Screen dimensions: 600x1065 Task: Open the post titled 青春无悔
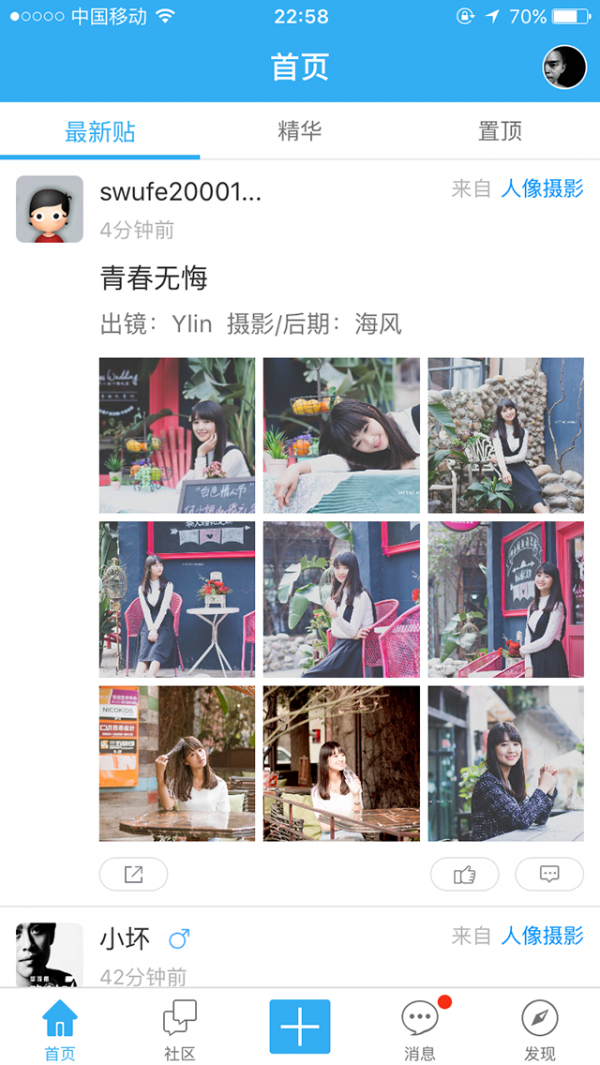154,278
